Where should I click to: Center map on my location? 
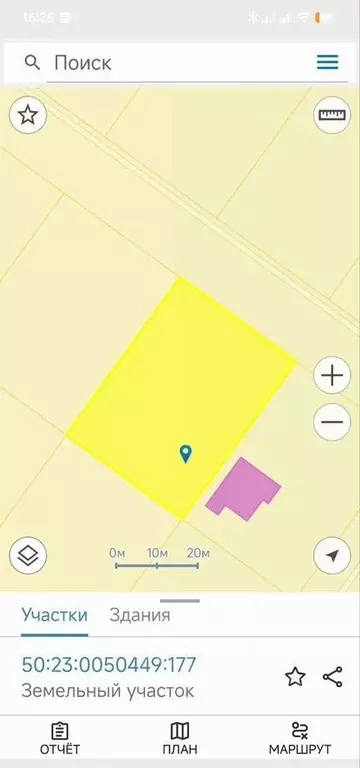click(x=332, y=555)
